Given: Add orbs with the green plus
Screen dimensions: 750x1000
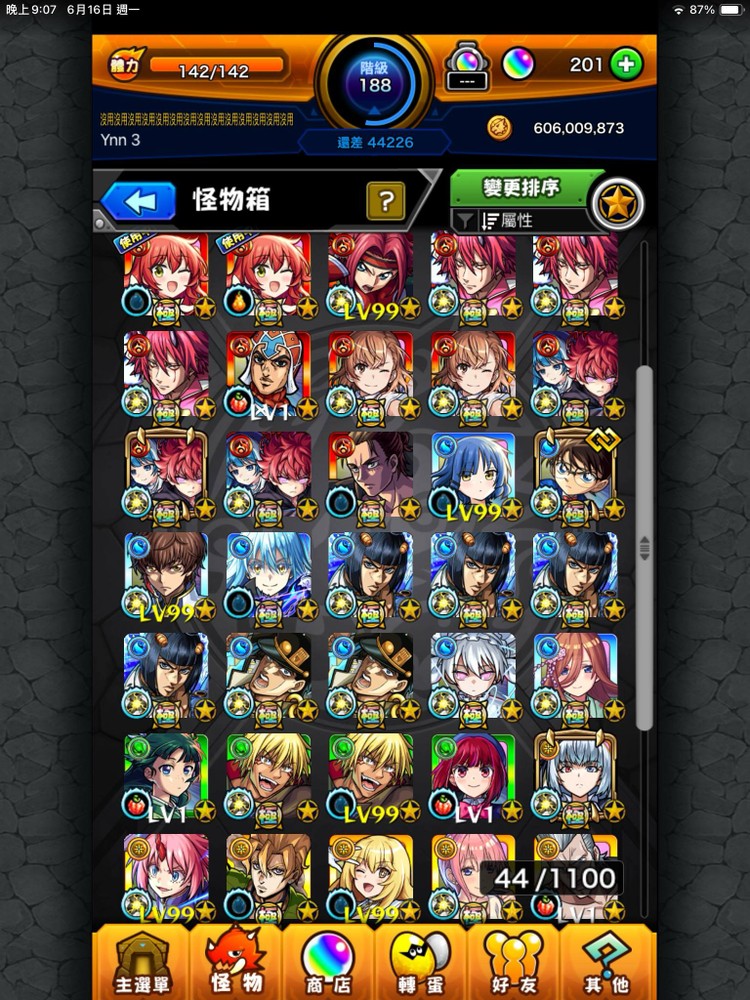Looking at the screenshot, I should pyautogui.click(x=627, y=65).
